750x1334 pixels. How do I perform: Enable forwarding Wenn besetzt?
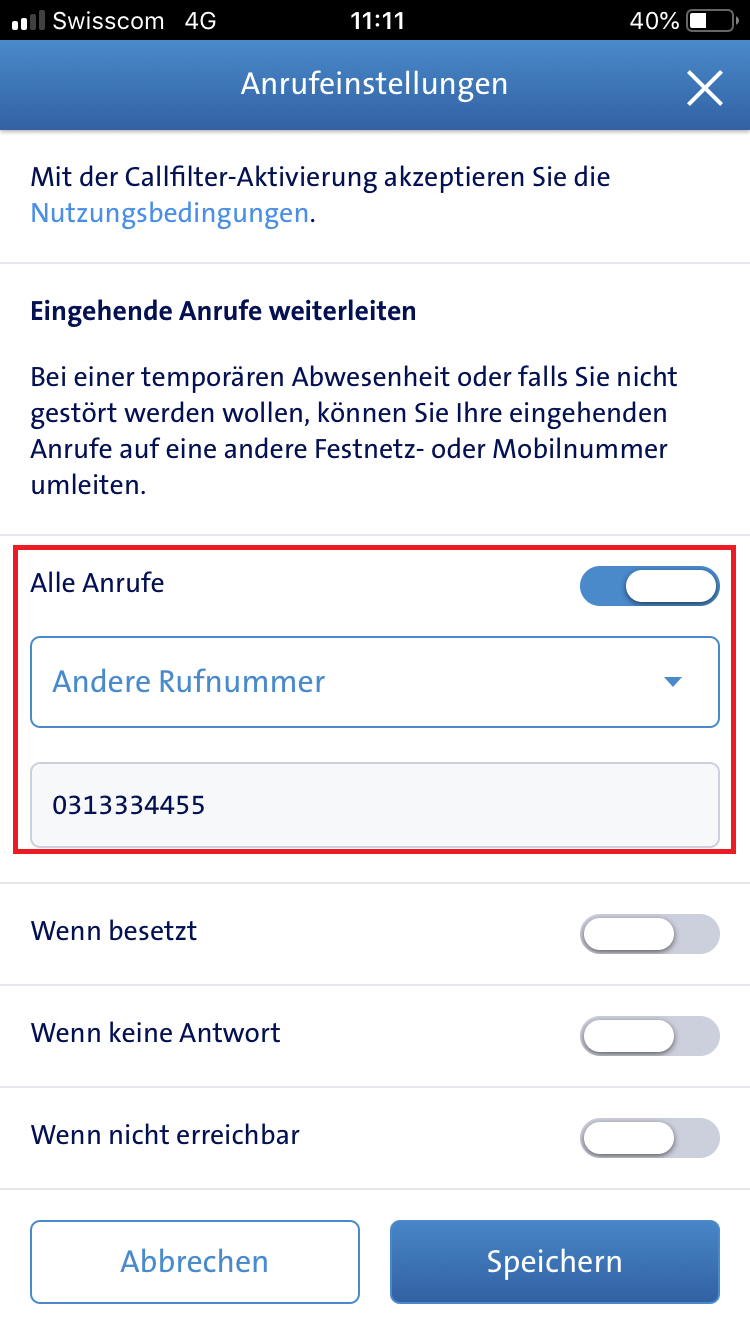649,934
